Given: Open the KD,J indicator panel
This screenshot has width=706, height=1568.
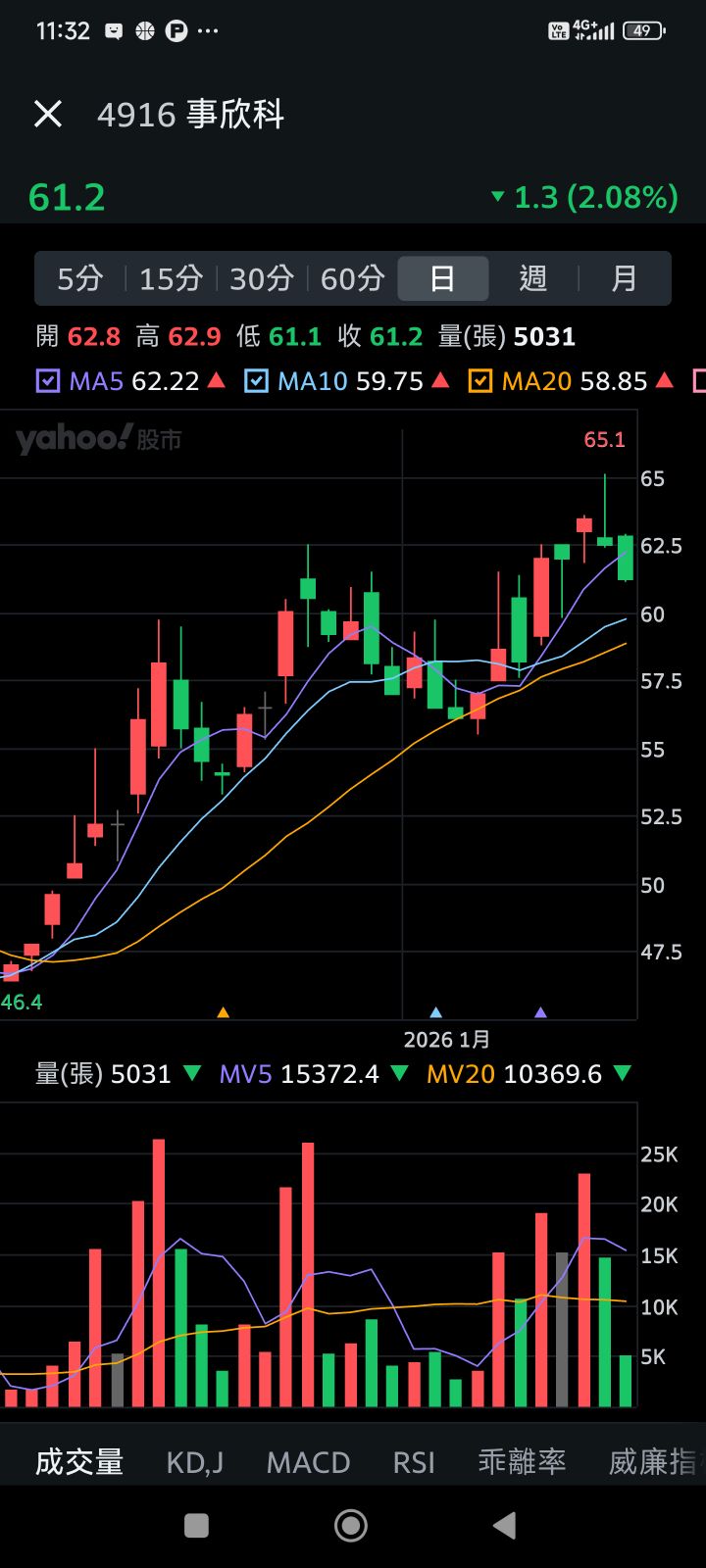Looking at the screenshot, I should point(193,1461).
